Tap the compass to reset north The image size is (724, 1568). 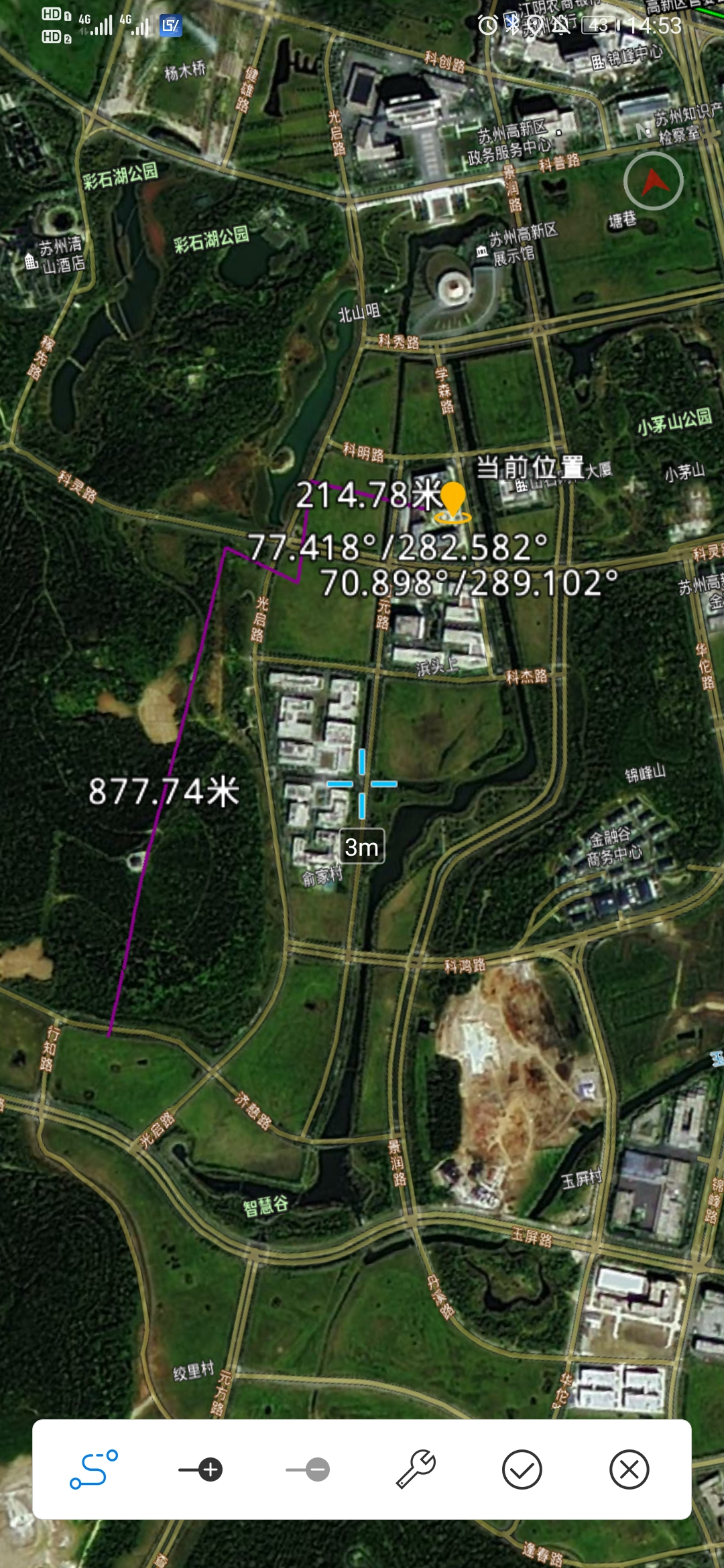click(x=653, y=181)
